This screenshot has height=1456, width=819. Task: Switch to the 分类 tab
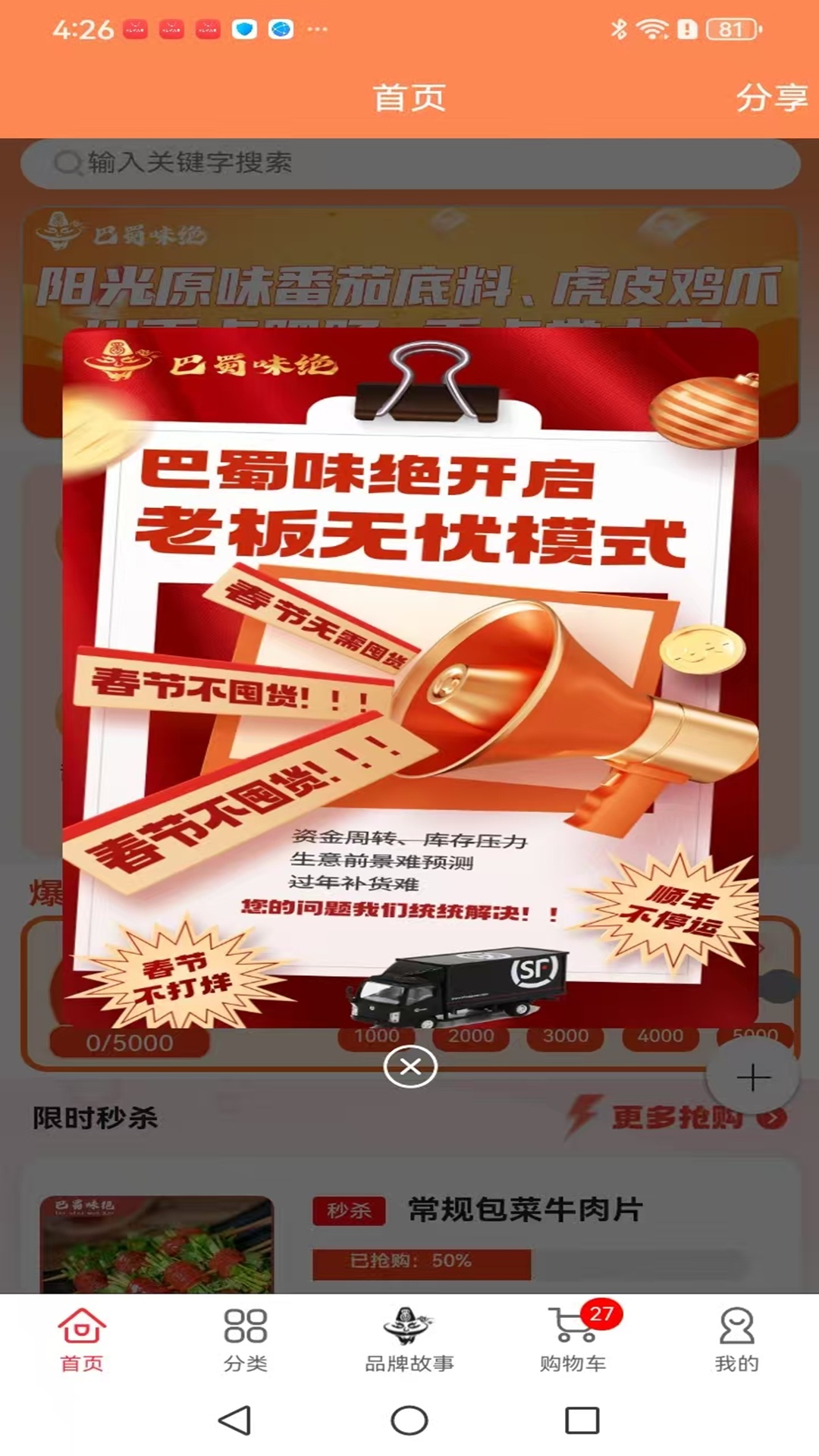pos(245,1340)
